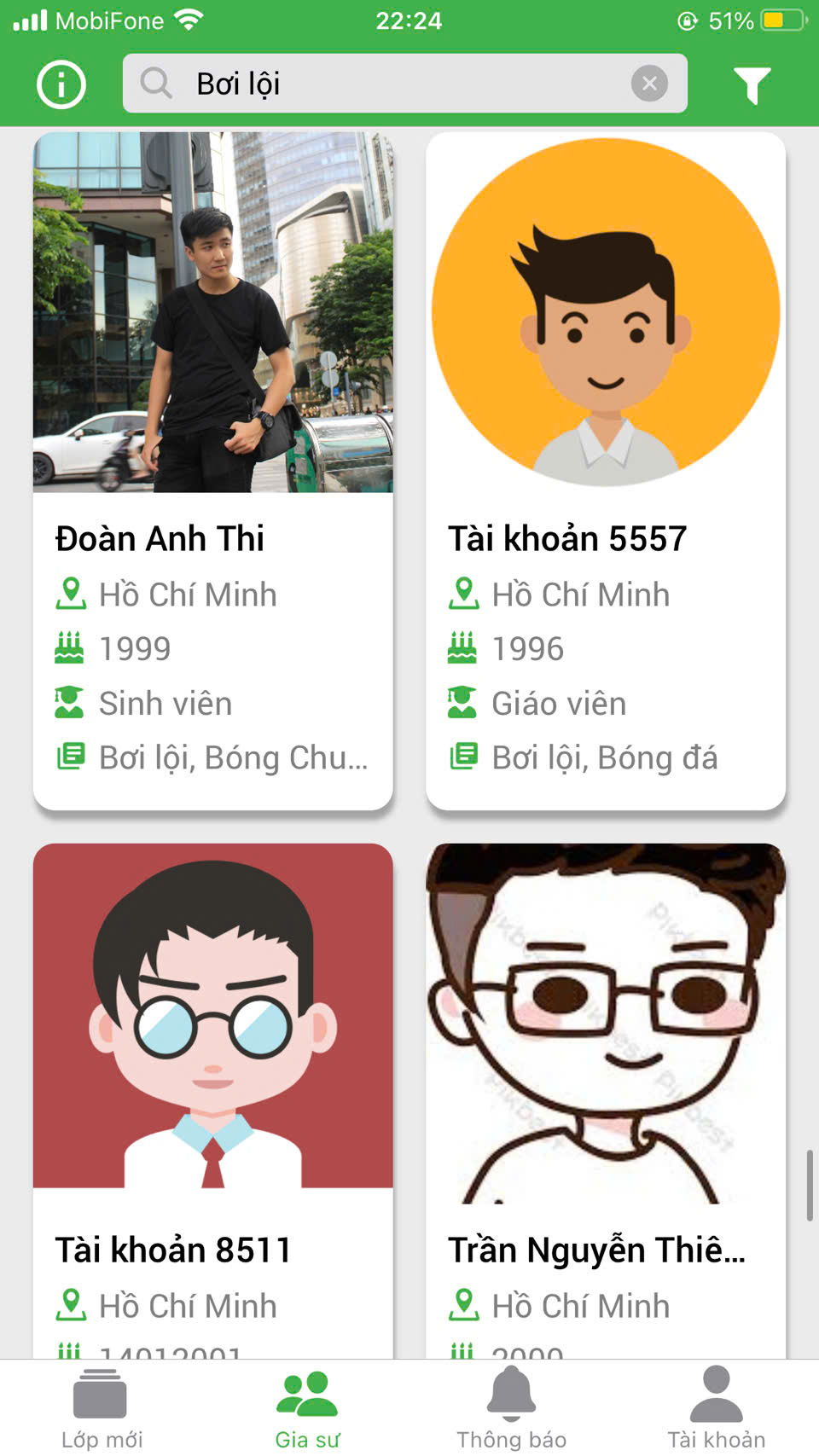This screenshot has width=819, height=1456.
Task: Open the info icon in the top bar
Action: point(61,84)
